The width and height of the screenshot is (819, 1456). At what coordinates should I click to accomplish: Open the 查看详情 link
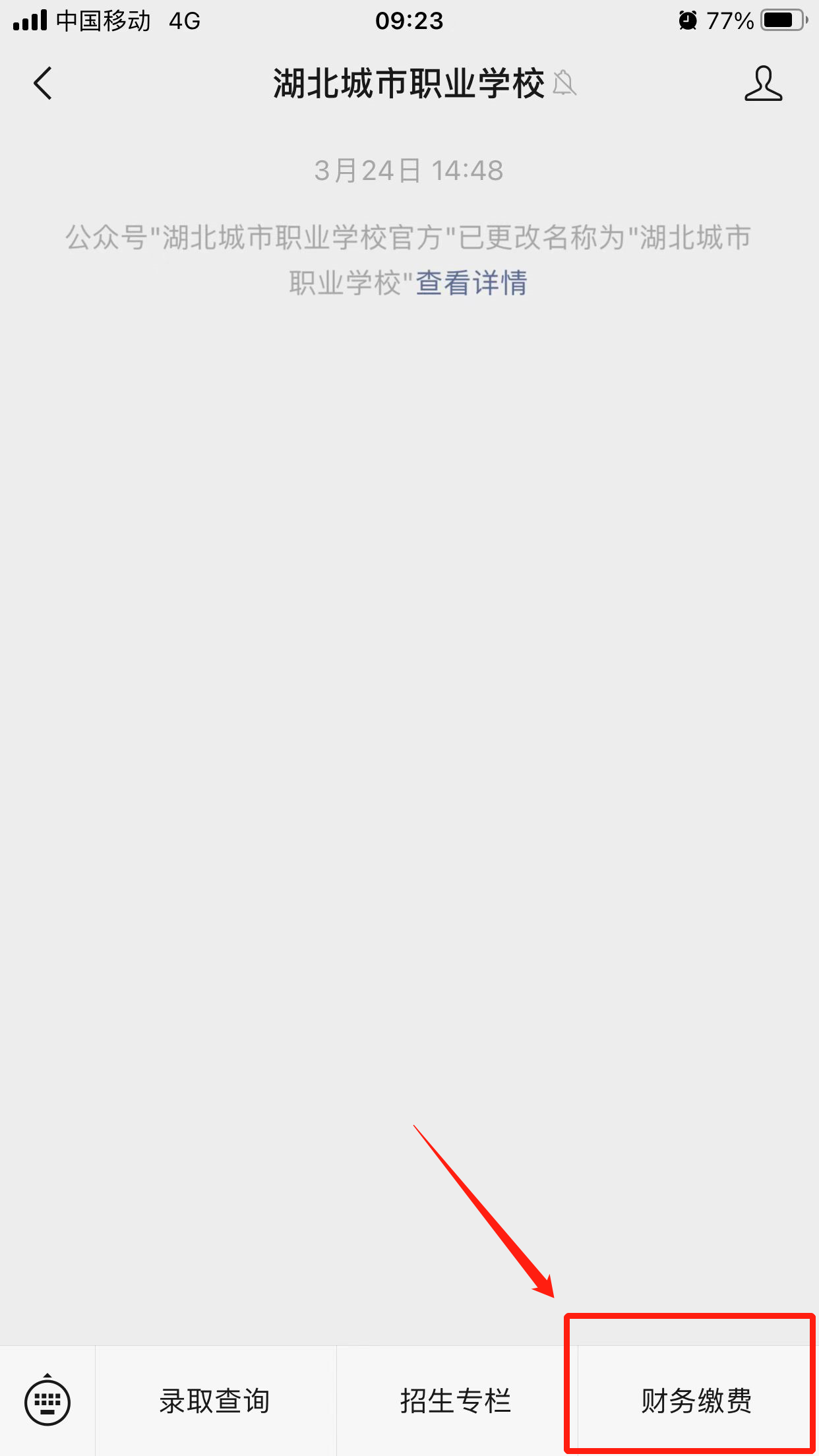471,284
